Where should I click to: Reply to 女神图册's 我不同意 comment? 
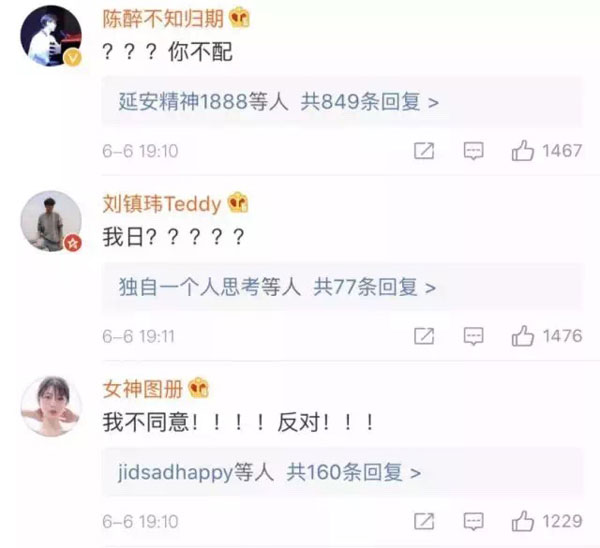[x=474, y=522]
